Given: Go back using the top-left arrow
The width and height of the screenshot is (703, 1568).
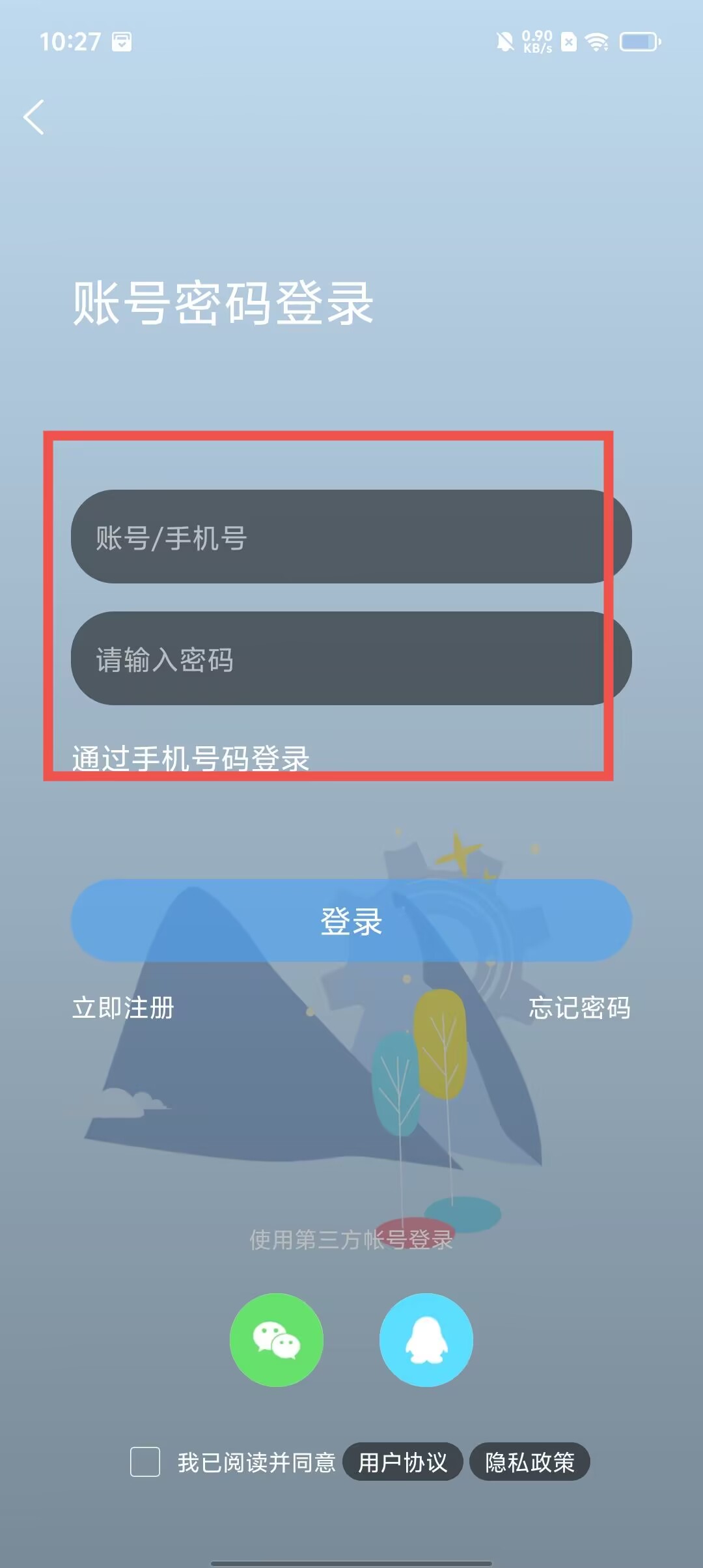Looking at the screenshot, I should pyautogui.click(x=34, y=117).
